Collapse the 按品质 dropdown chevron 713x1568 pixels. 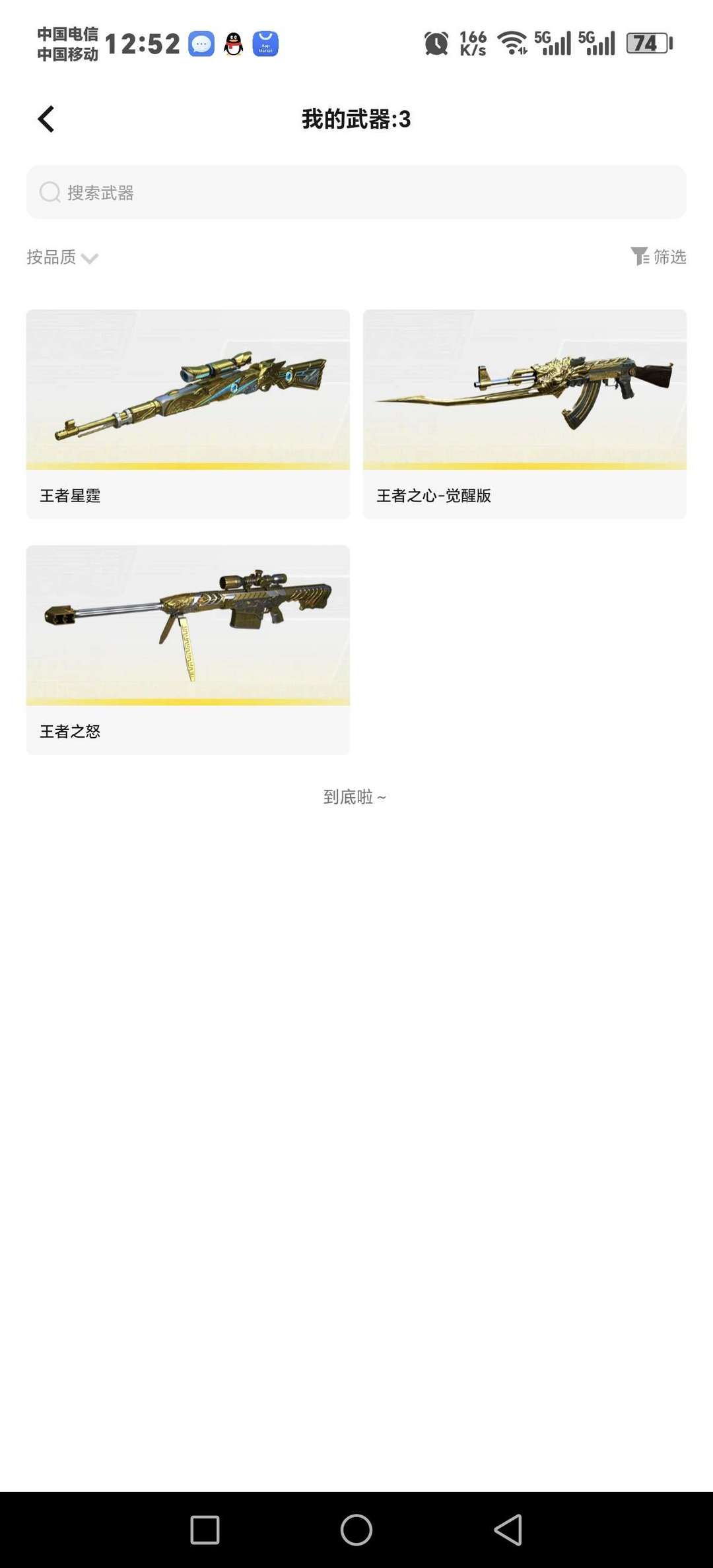(90, 259)
